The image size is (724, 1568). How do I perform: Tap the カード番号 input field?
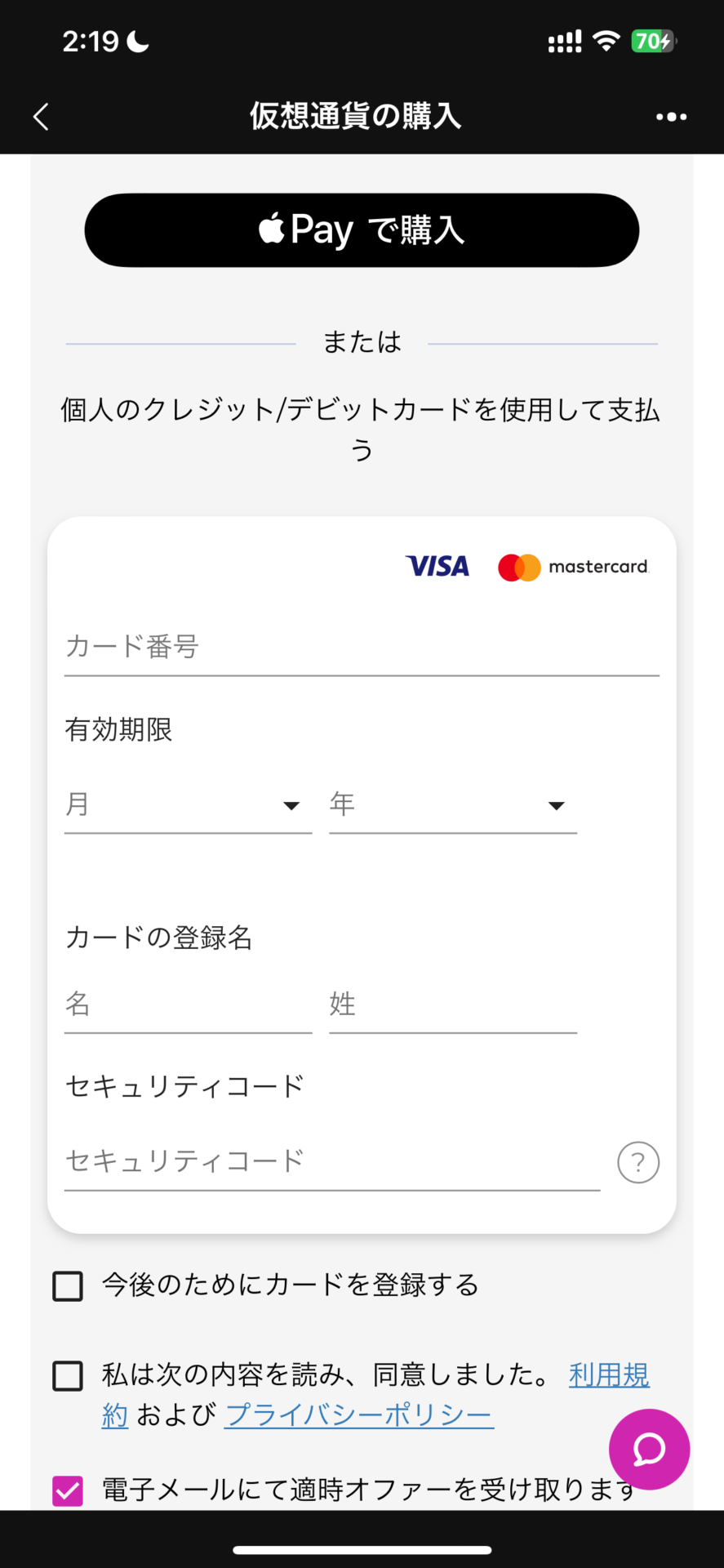pyautogui.click(x=362, y=647)
